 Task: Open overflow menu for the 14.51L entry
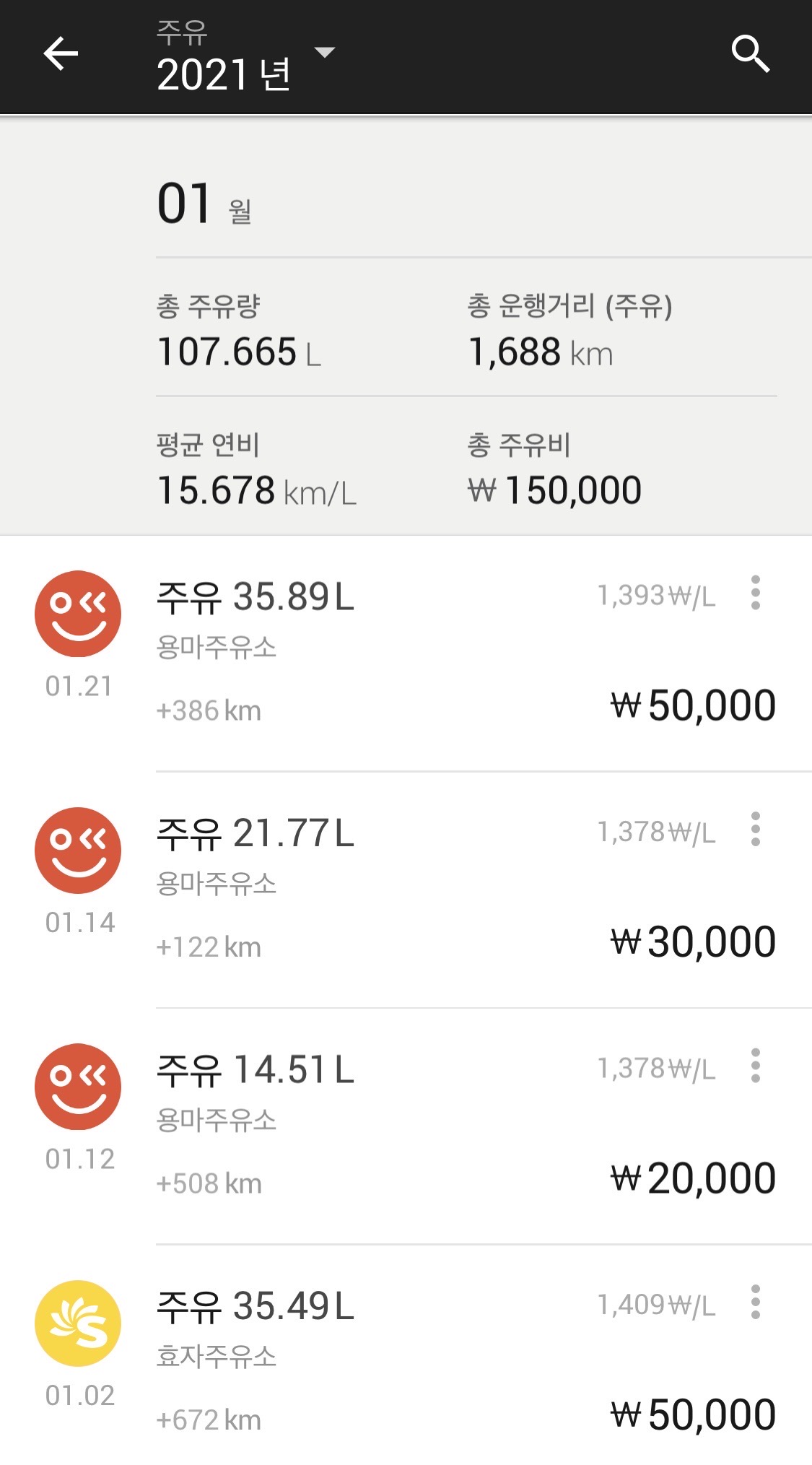click(x=755, y=1066)
